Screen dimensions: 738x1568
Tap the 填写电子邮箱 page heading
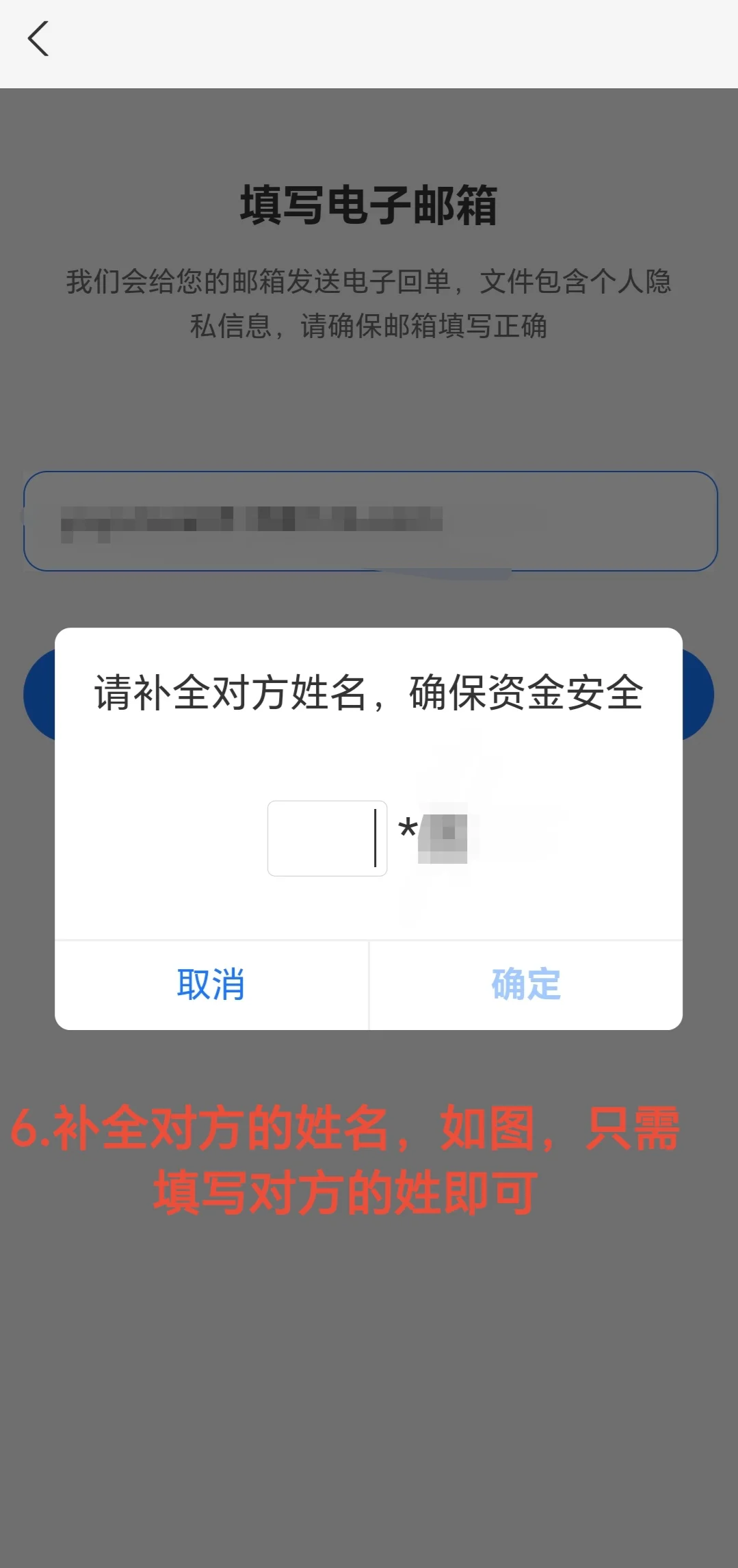[x=369, y=204]
